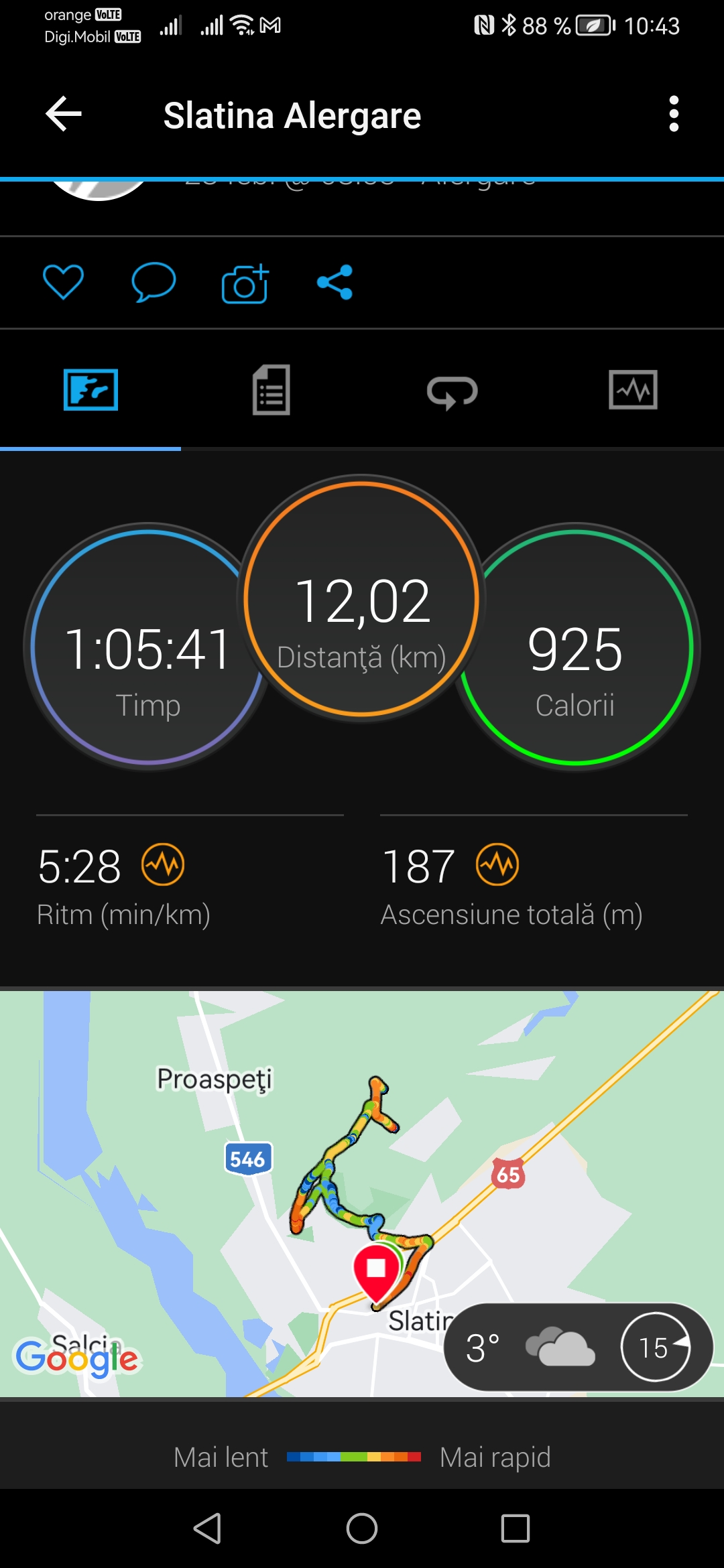Share the Slatina run activity
This screenshot has width=724, height=1568.
tap(335, 282)
